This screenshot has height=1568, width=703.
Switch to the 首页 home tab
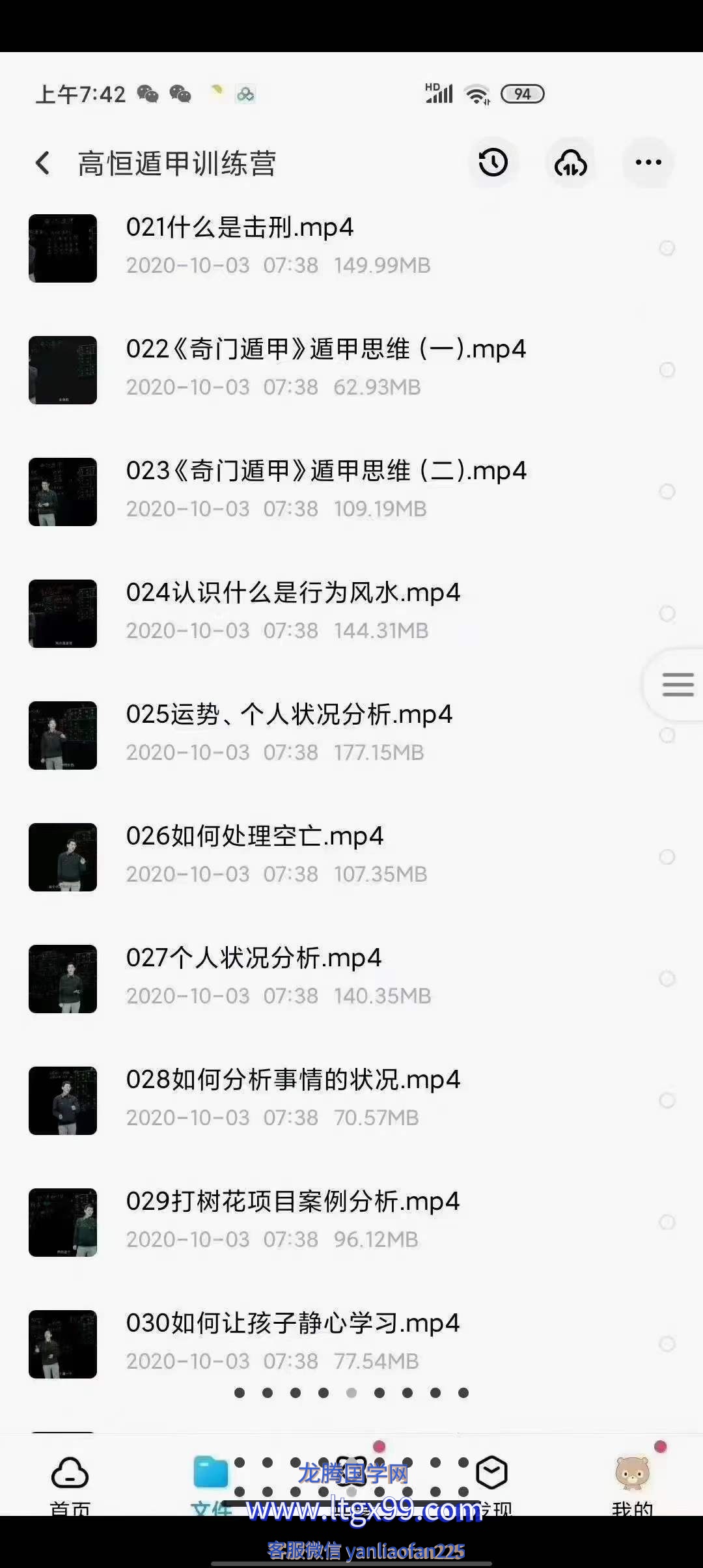tap(70, 1481)
